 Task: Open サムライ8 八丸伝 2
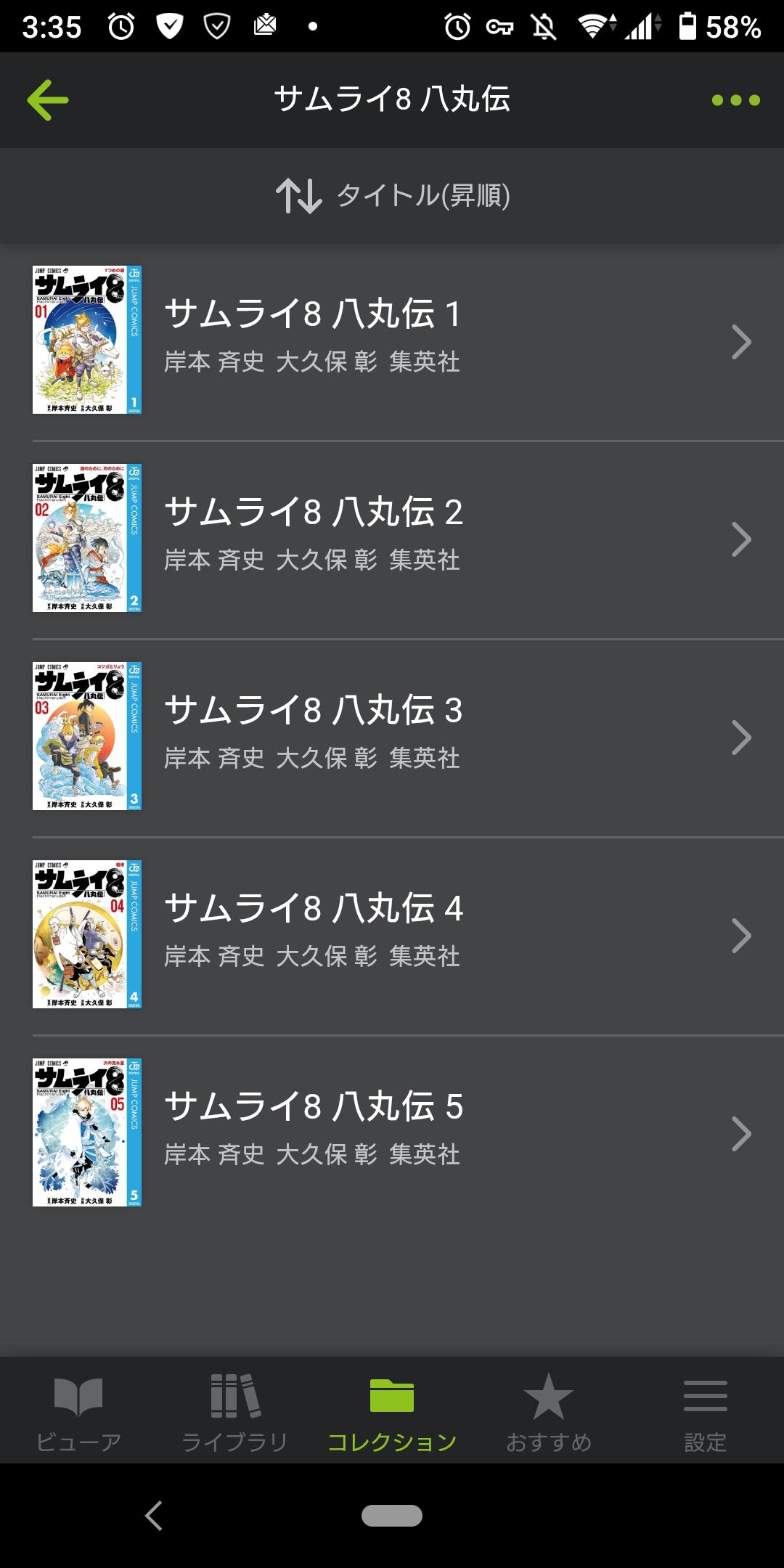(x=392, y=539)
